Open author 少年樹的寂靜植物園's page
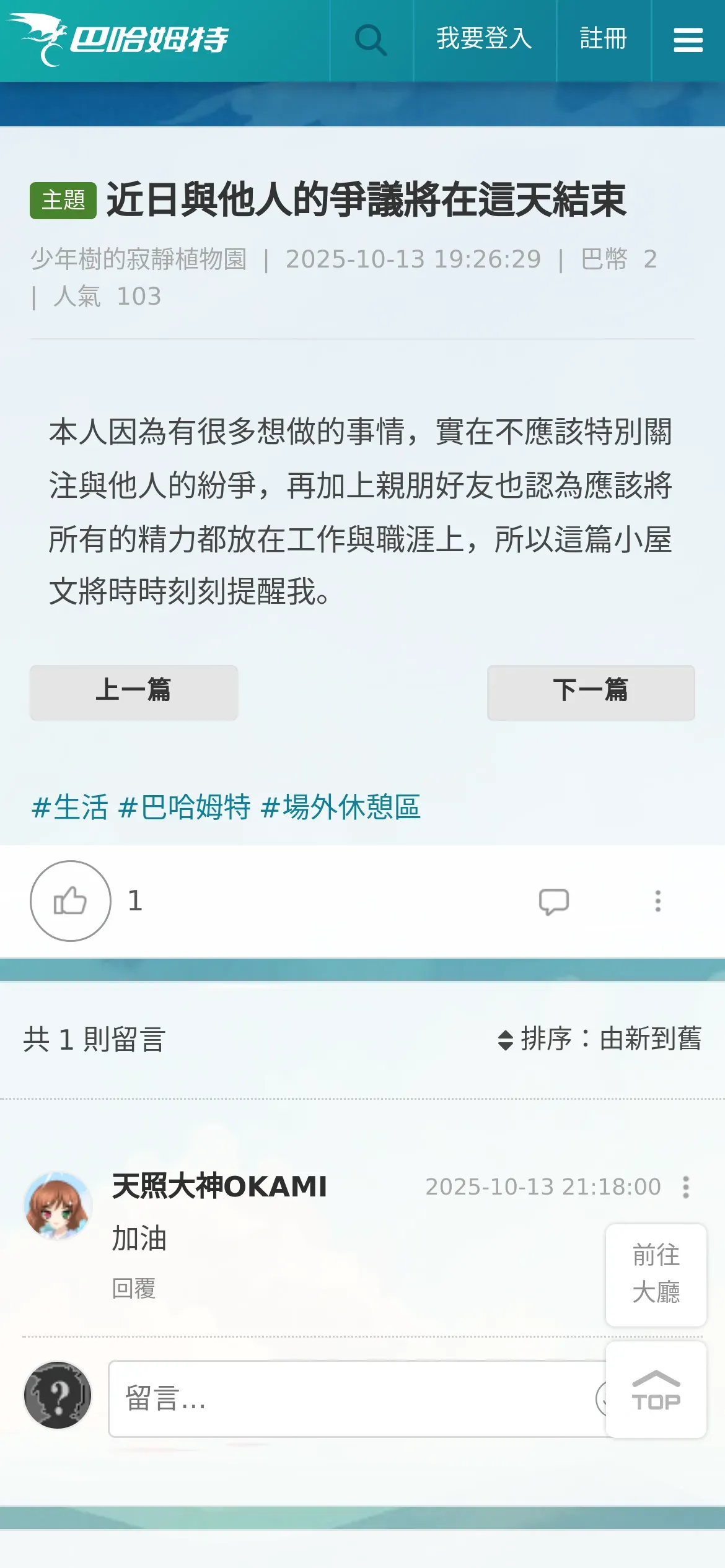 (139, 259)
